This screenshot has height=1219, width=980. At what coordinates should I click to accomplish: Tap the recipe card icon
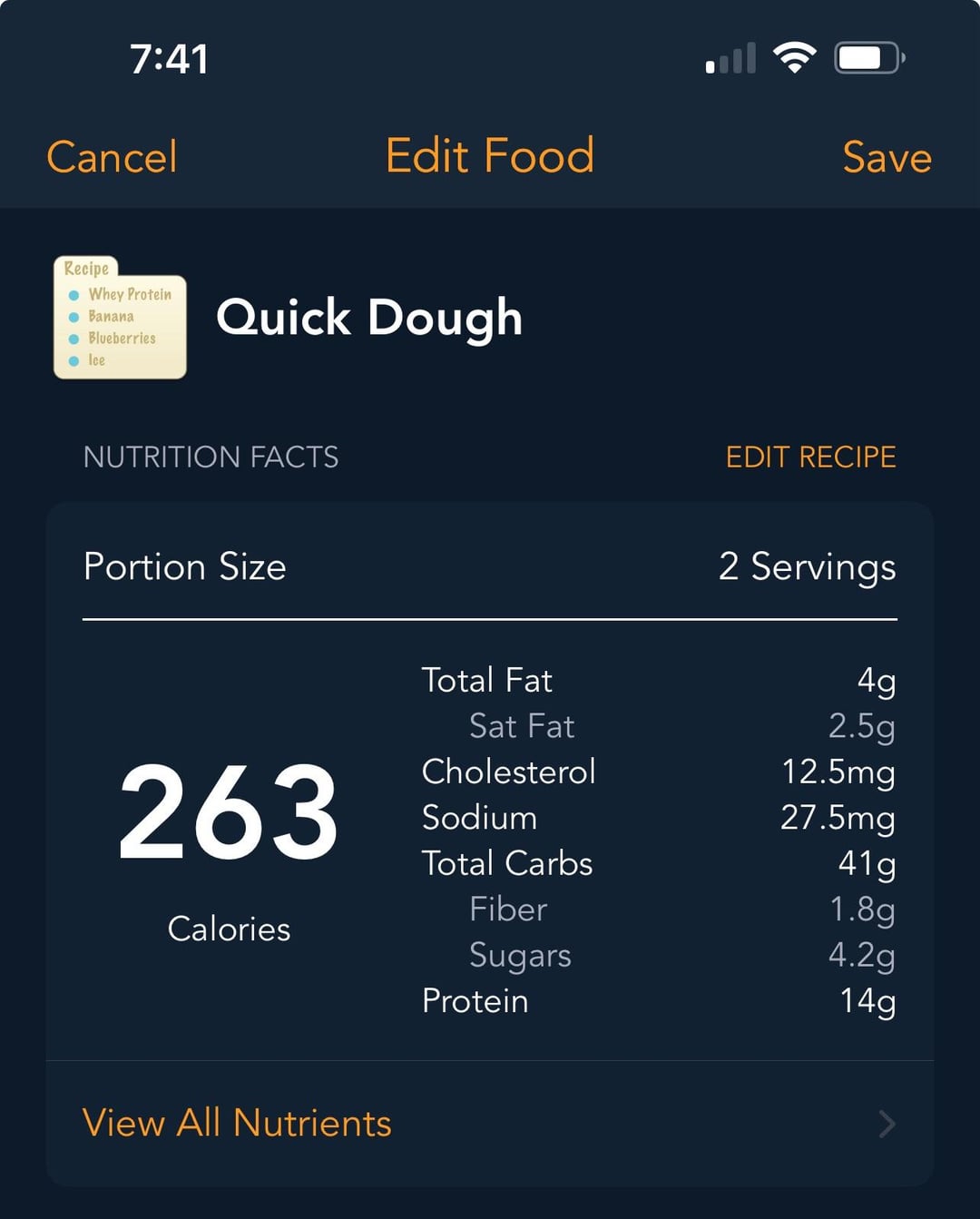click(120, 318)
